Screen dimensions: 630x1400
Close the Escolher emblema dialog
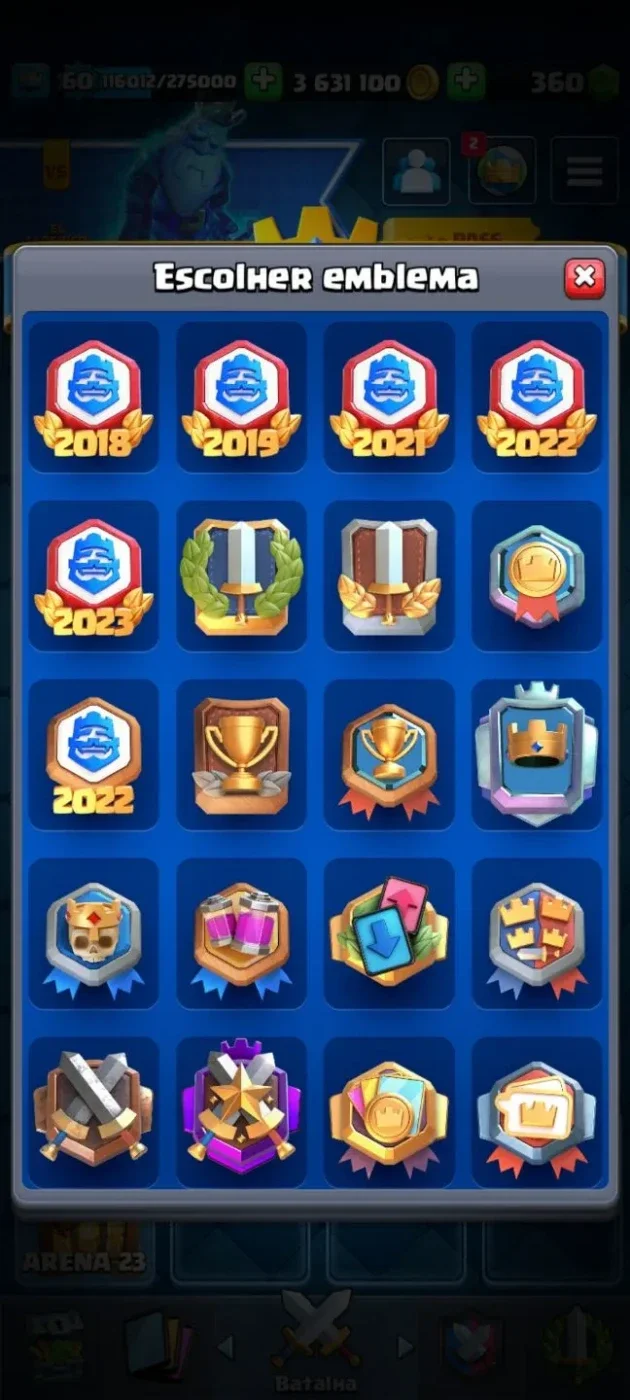(x=584, y=277)
